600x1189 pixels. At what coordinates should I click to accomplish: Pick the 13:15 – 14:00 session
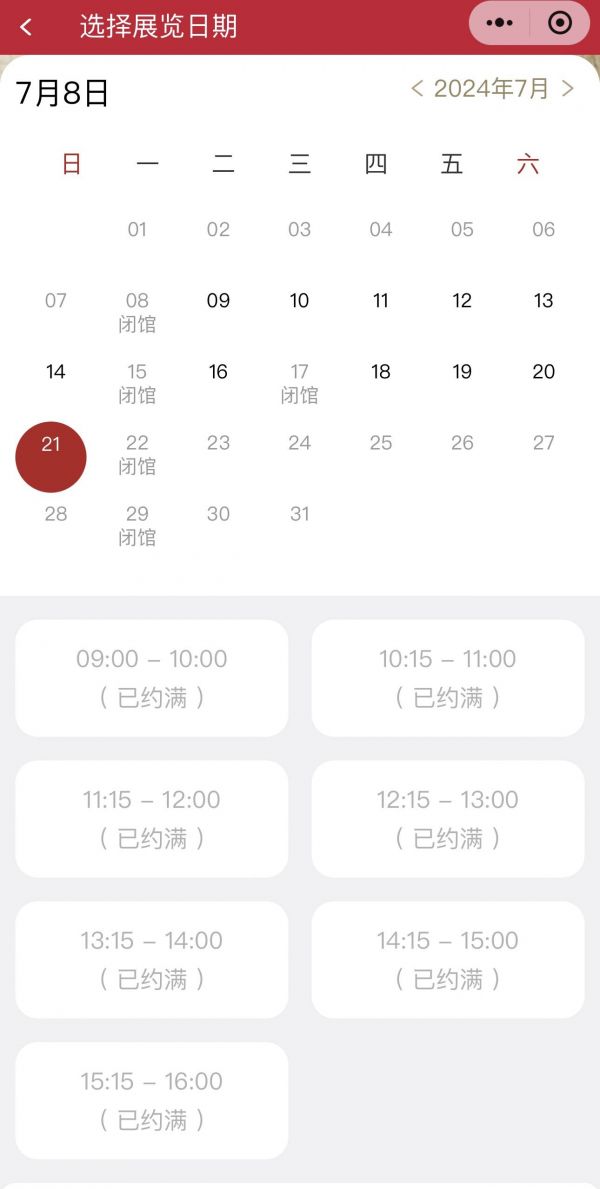pos(152,959)
